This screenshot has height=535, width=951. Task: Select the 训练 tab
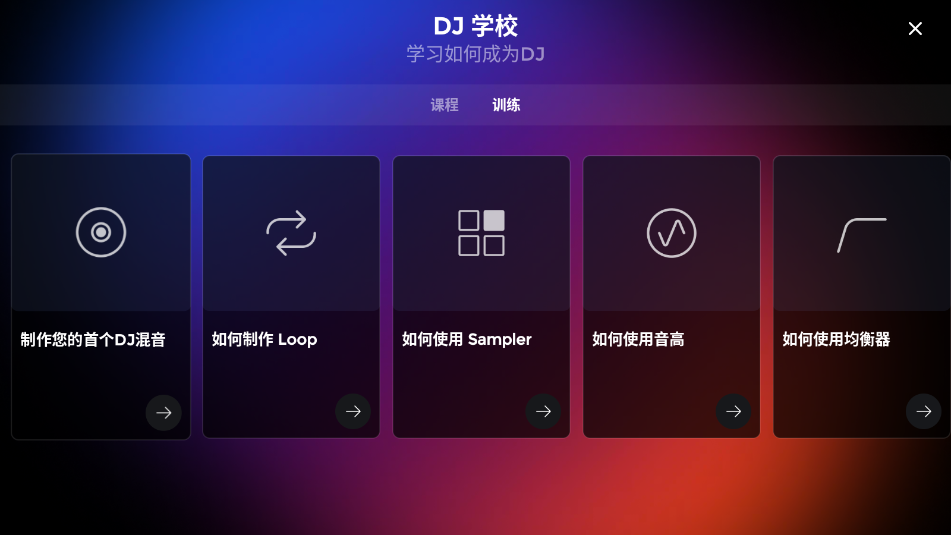click(506, 105)
